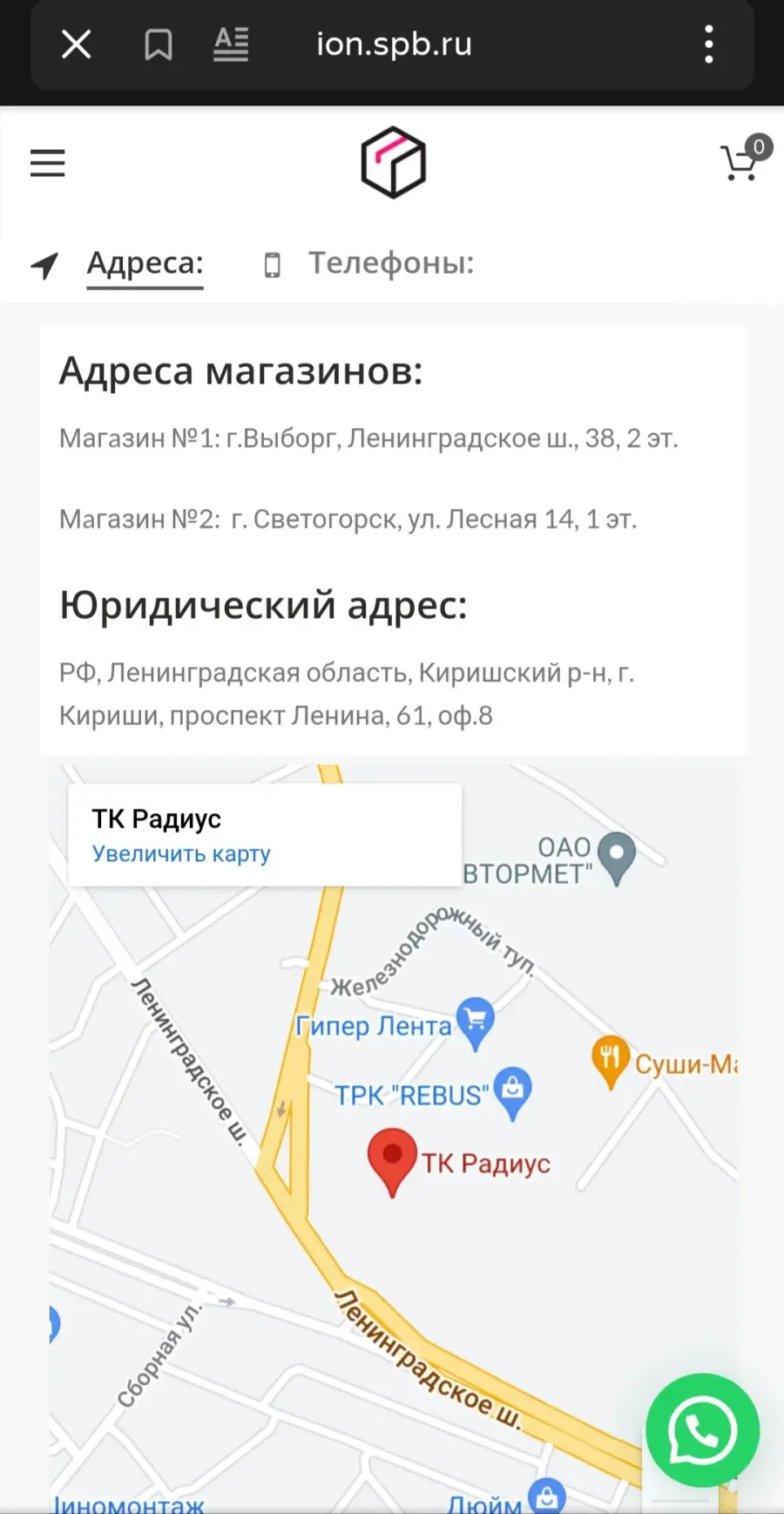Open reader mode
Image resolution: width=784 pixels, height=1514 pixels.
231,44
